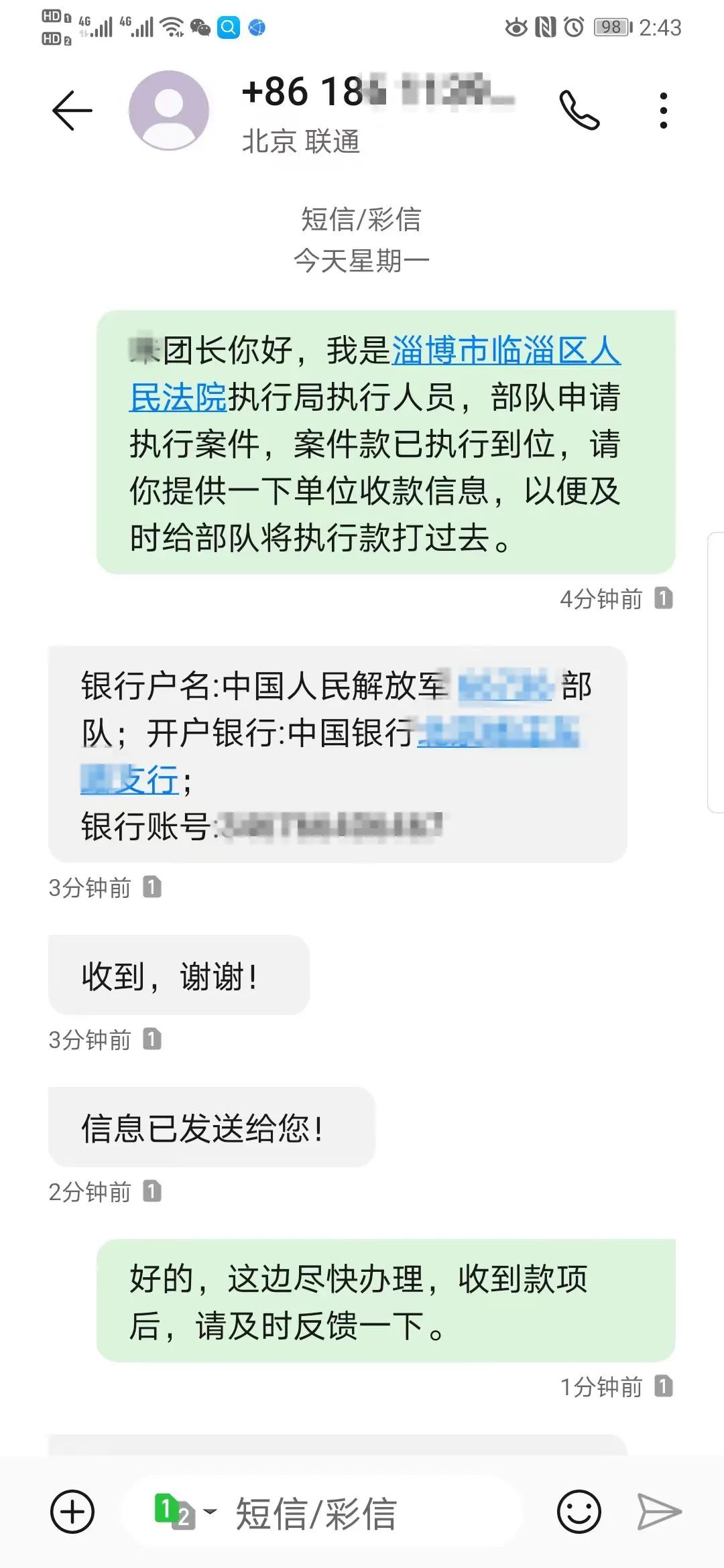The width and height of the screenshot is (724, 1568).
Task: Open the emoji picker
Action: coord(579,1512)
